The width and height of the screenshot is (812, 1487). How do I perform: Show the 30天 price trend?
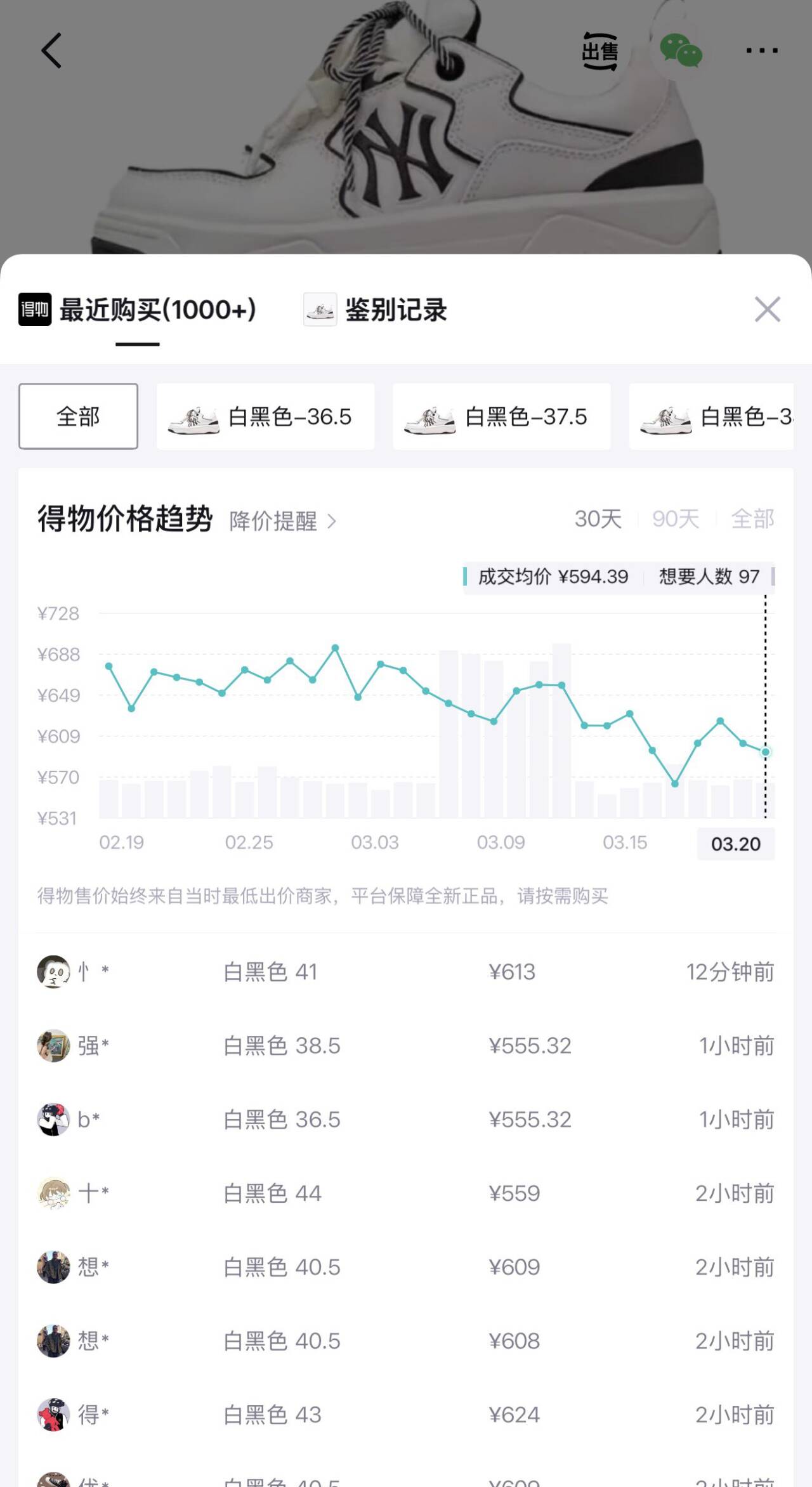598,519
